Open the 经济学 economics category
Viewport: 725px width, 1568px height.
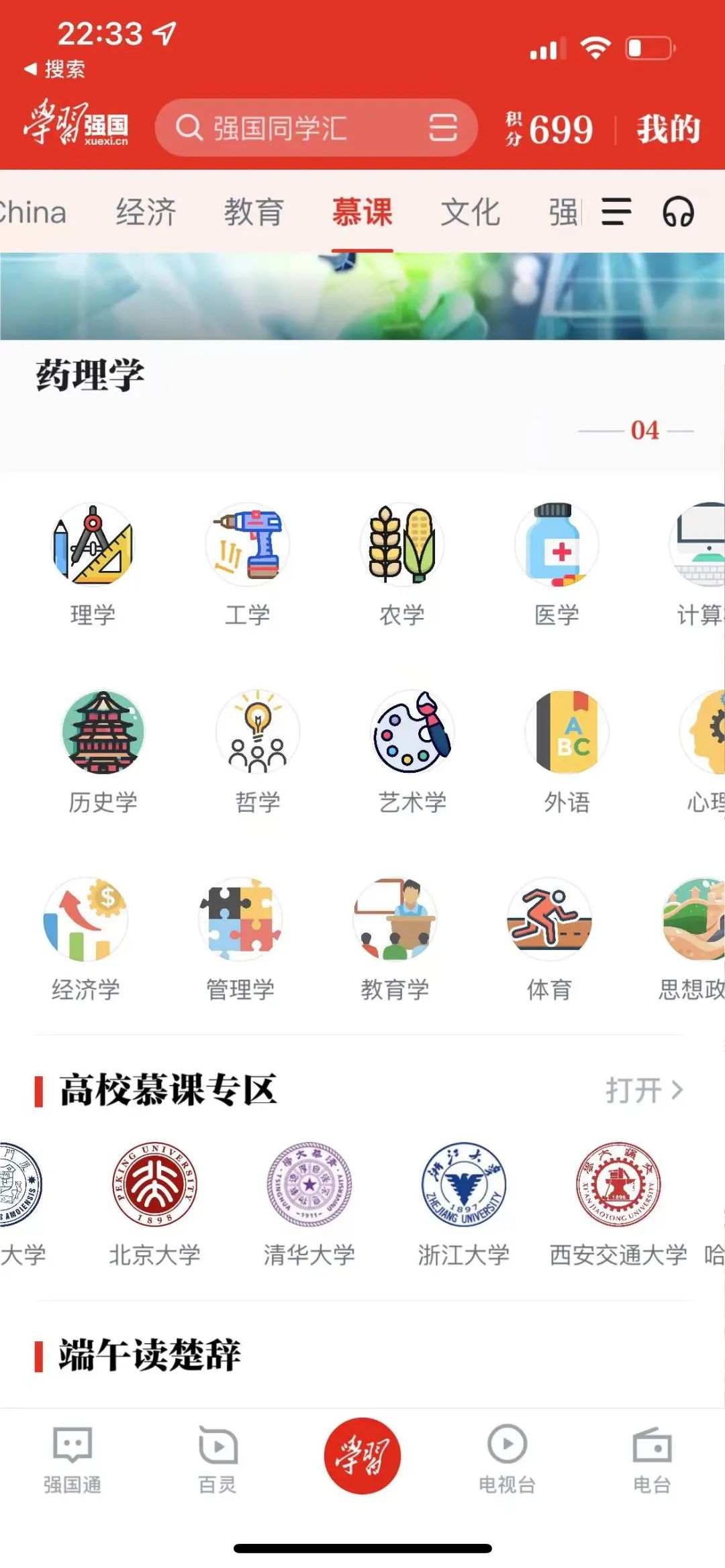point(86,921)
